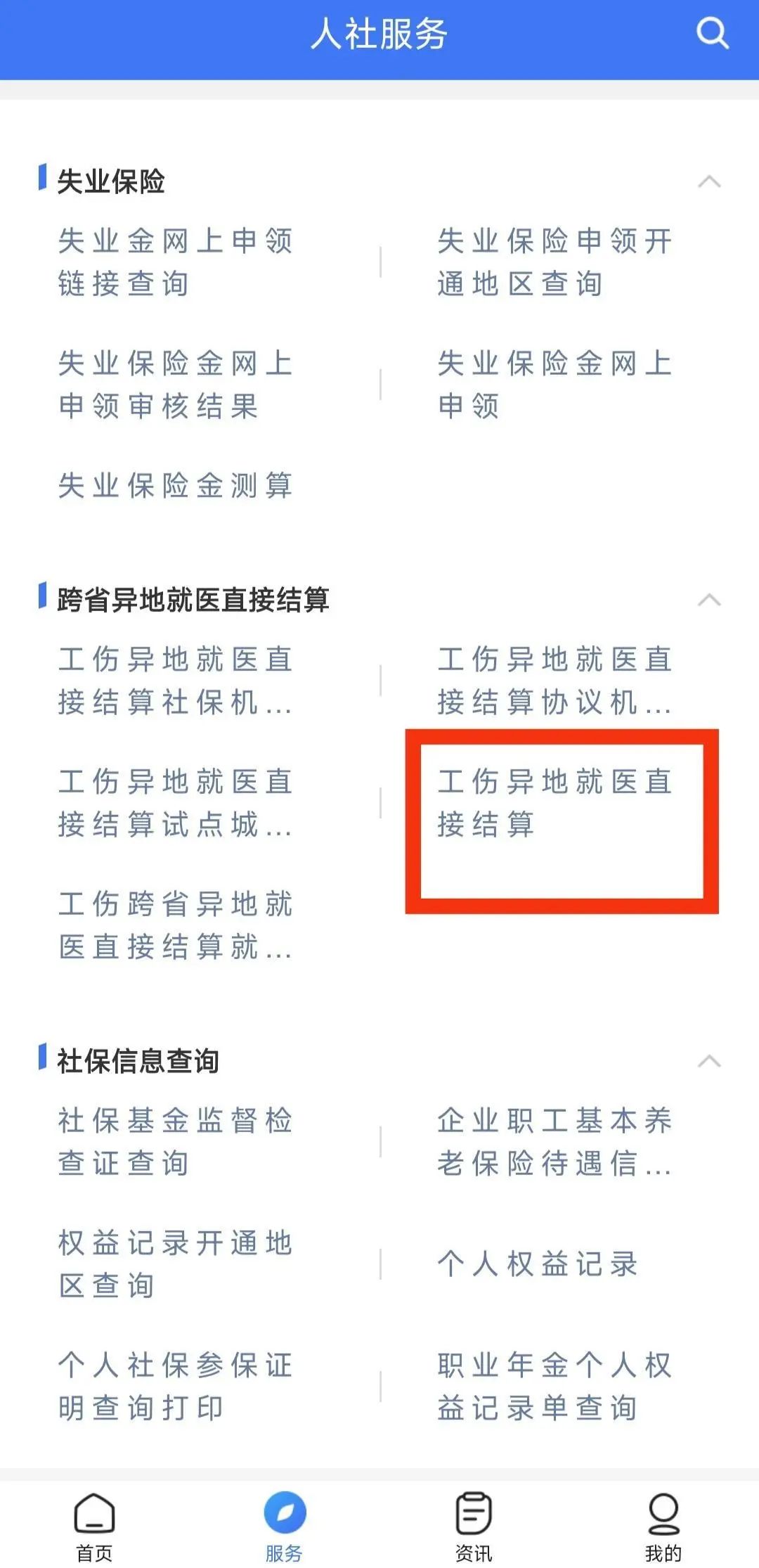Open 失业金网上申领链接查询
759x1568 pixels.
176,262
